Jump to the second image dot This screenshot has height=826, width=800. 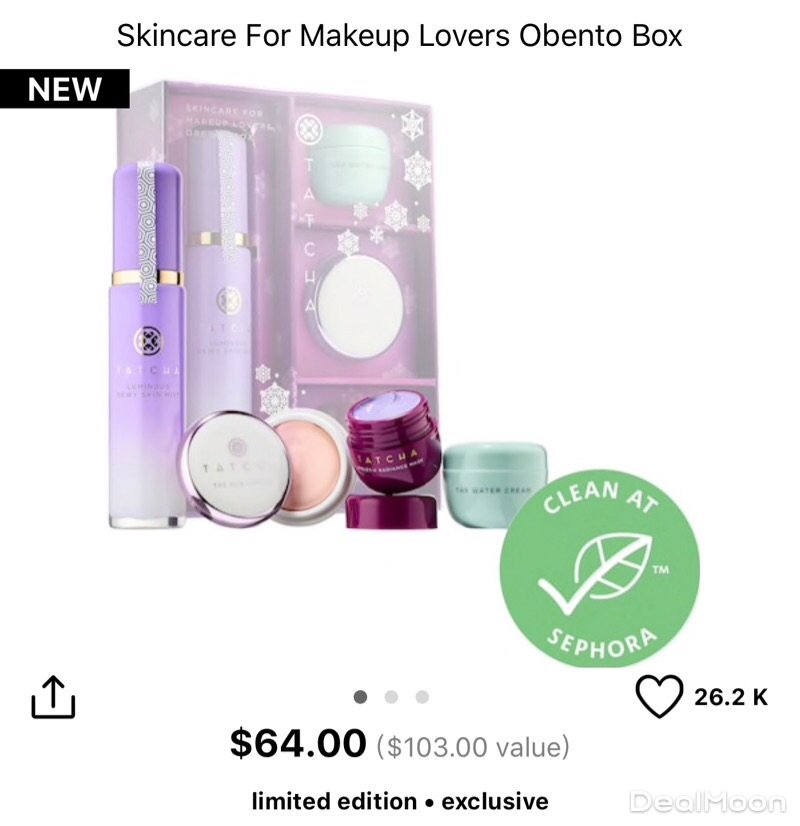tap(391, 696)
